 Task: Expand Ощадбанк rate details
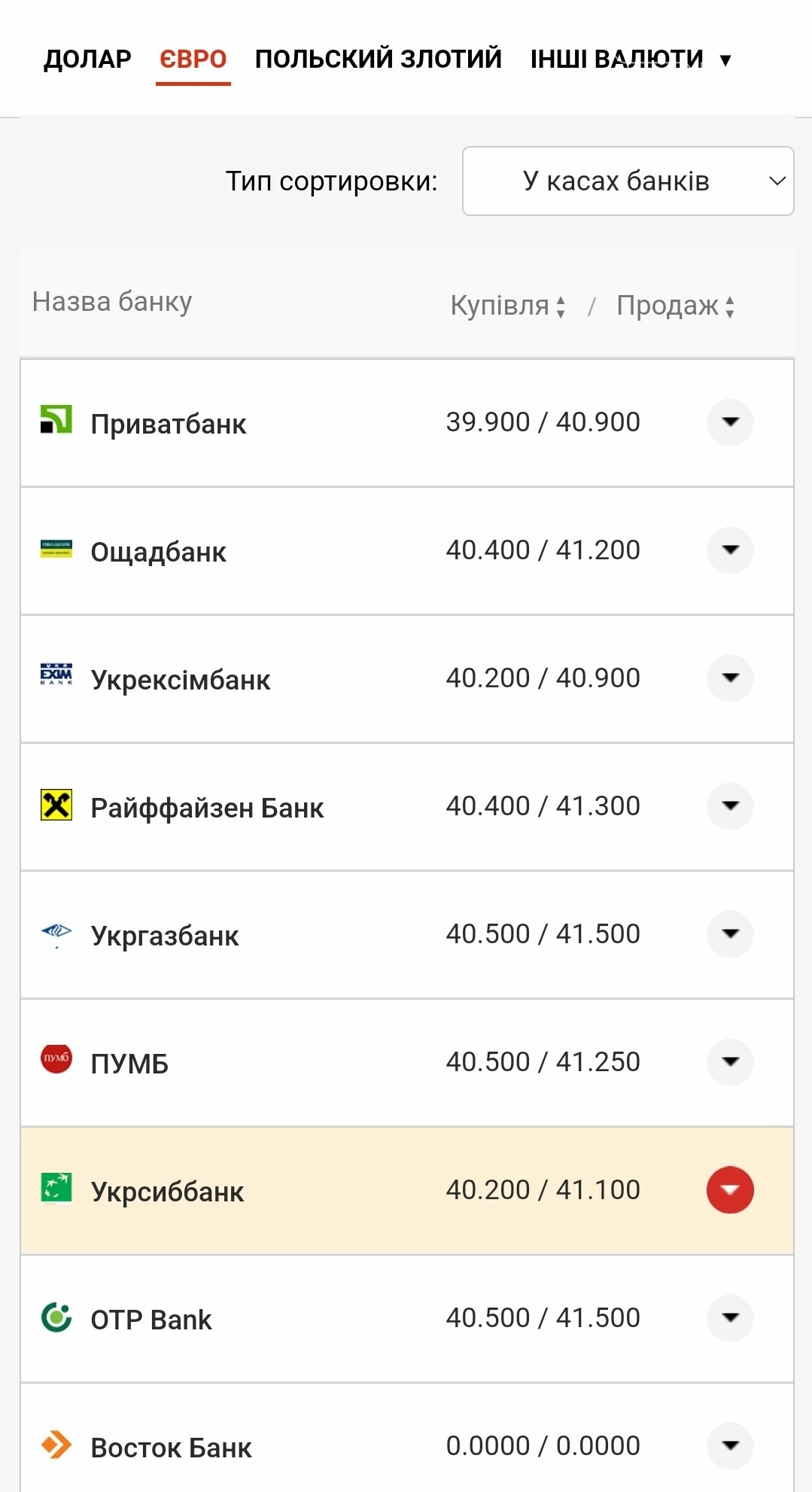click(730, 550)
